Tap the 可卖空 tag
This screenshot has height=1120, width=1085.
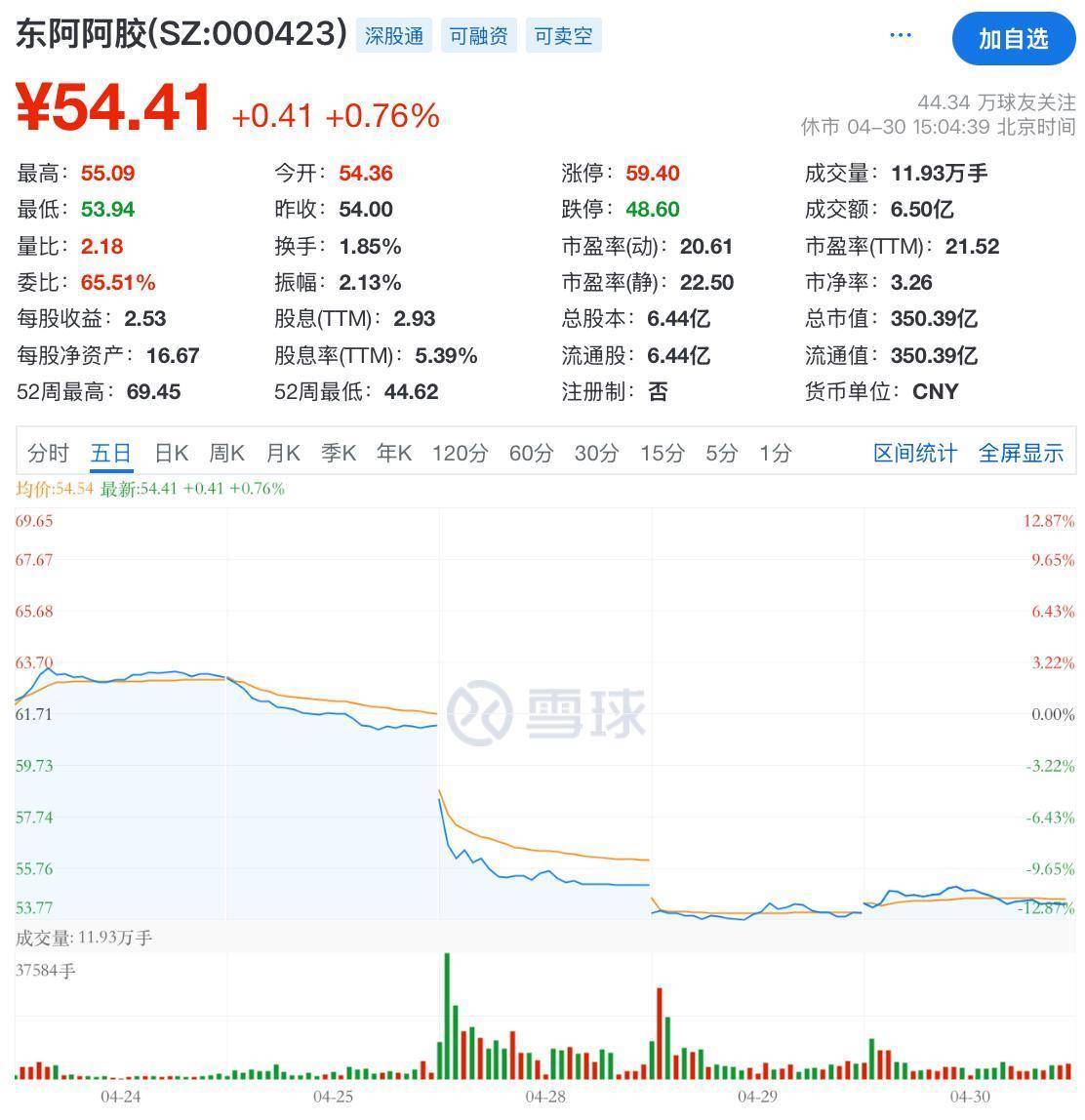pos(563,36)
